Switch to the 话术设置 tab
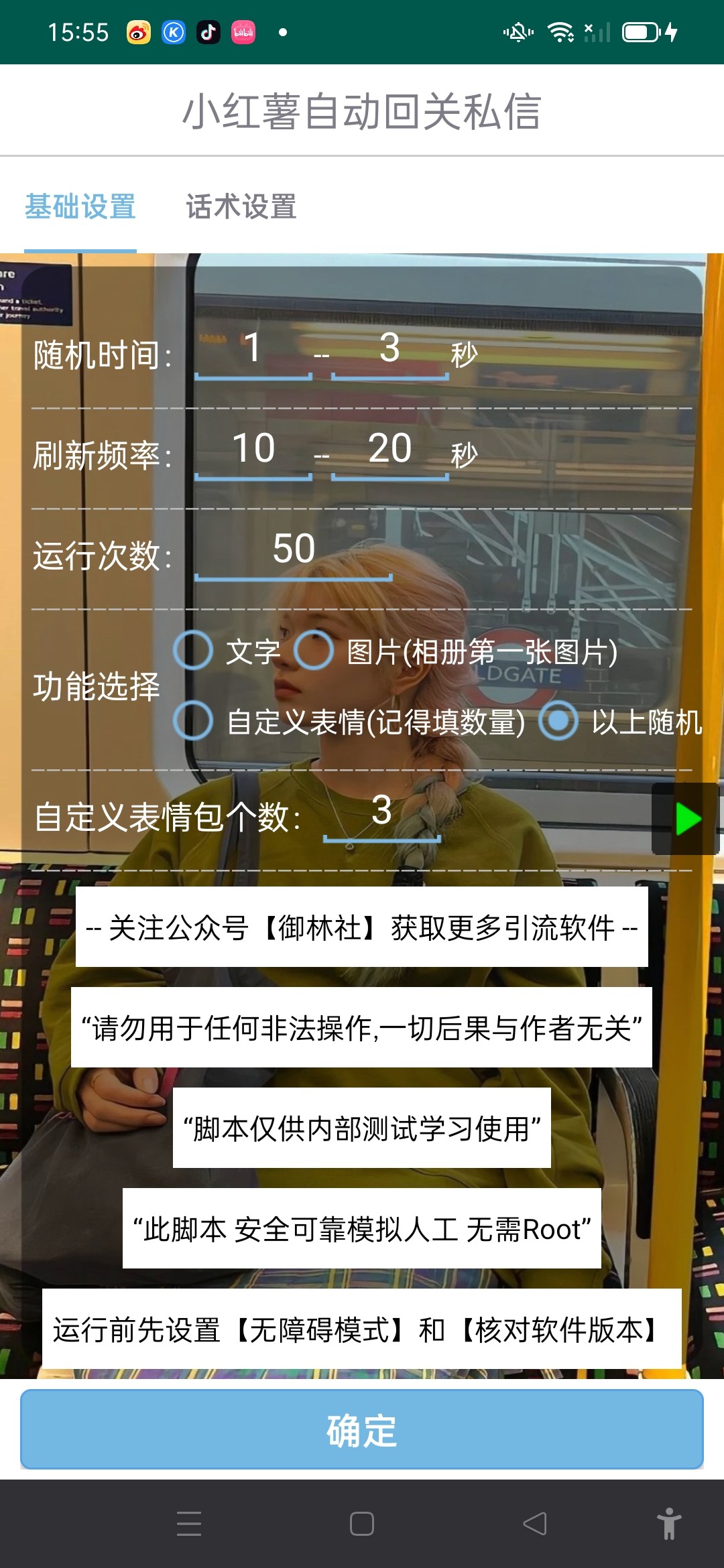Image resolution: width=724 pixels, height=1568 pixels. 241,206
